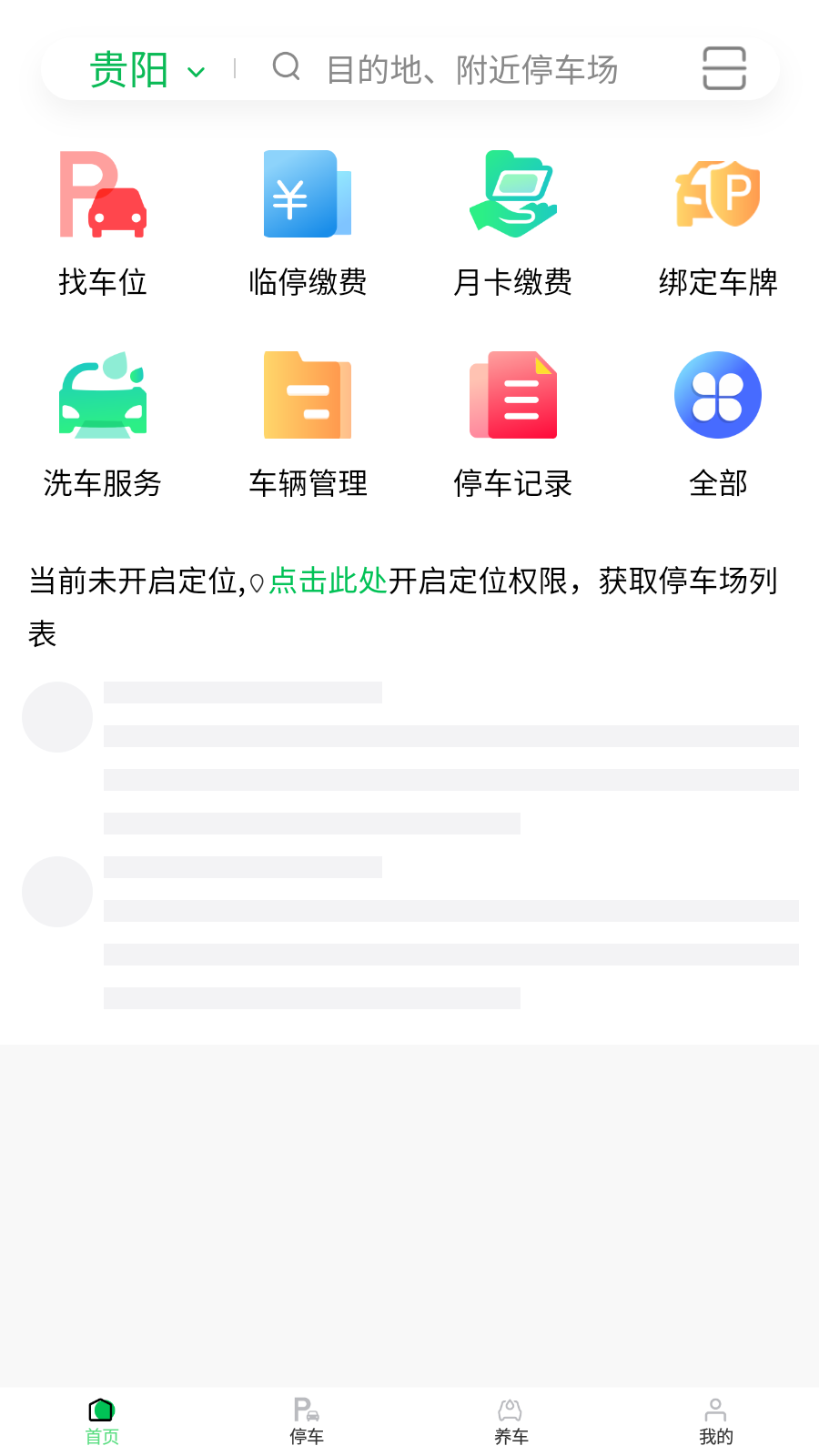Viewport: 819px width, 1456px height.
Task: Tap the location pin icon in the notice
Action: [258, 582]
